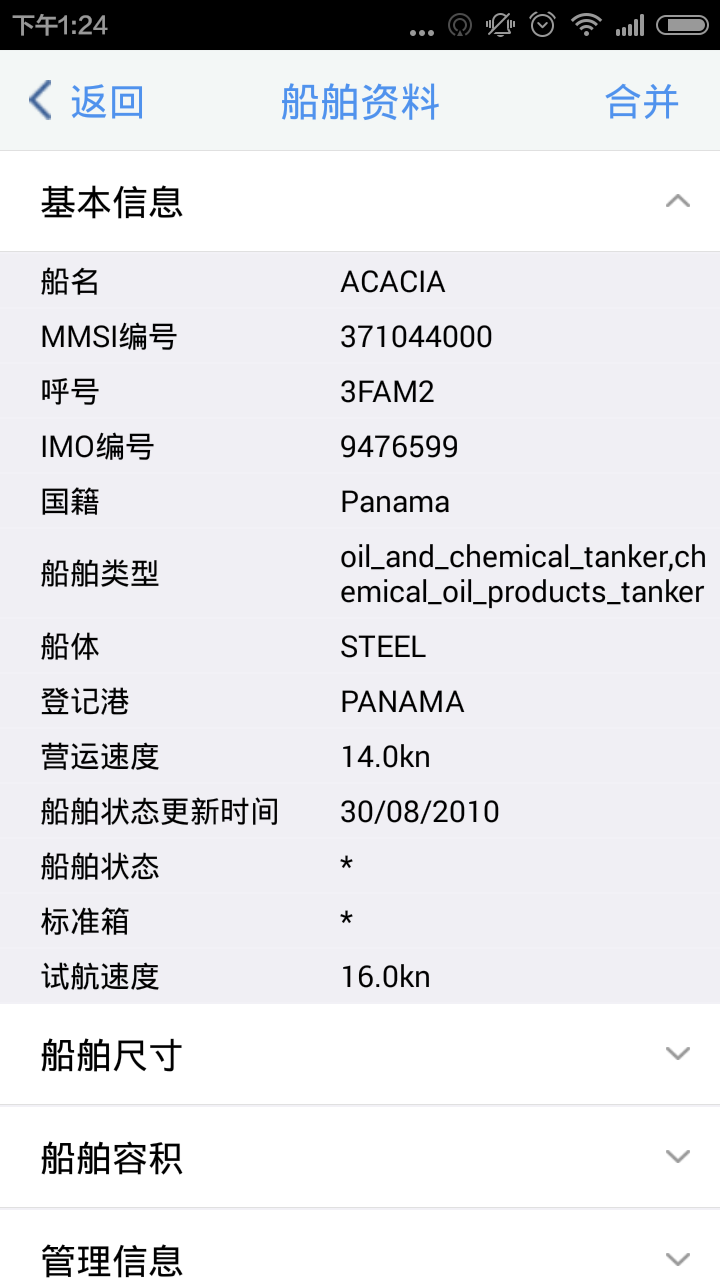This screenshot has height=1280, width=720.
Task: Select the 营运速度 14.0kn value
Action: (384, 756)
